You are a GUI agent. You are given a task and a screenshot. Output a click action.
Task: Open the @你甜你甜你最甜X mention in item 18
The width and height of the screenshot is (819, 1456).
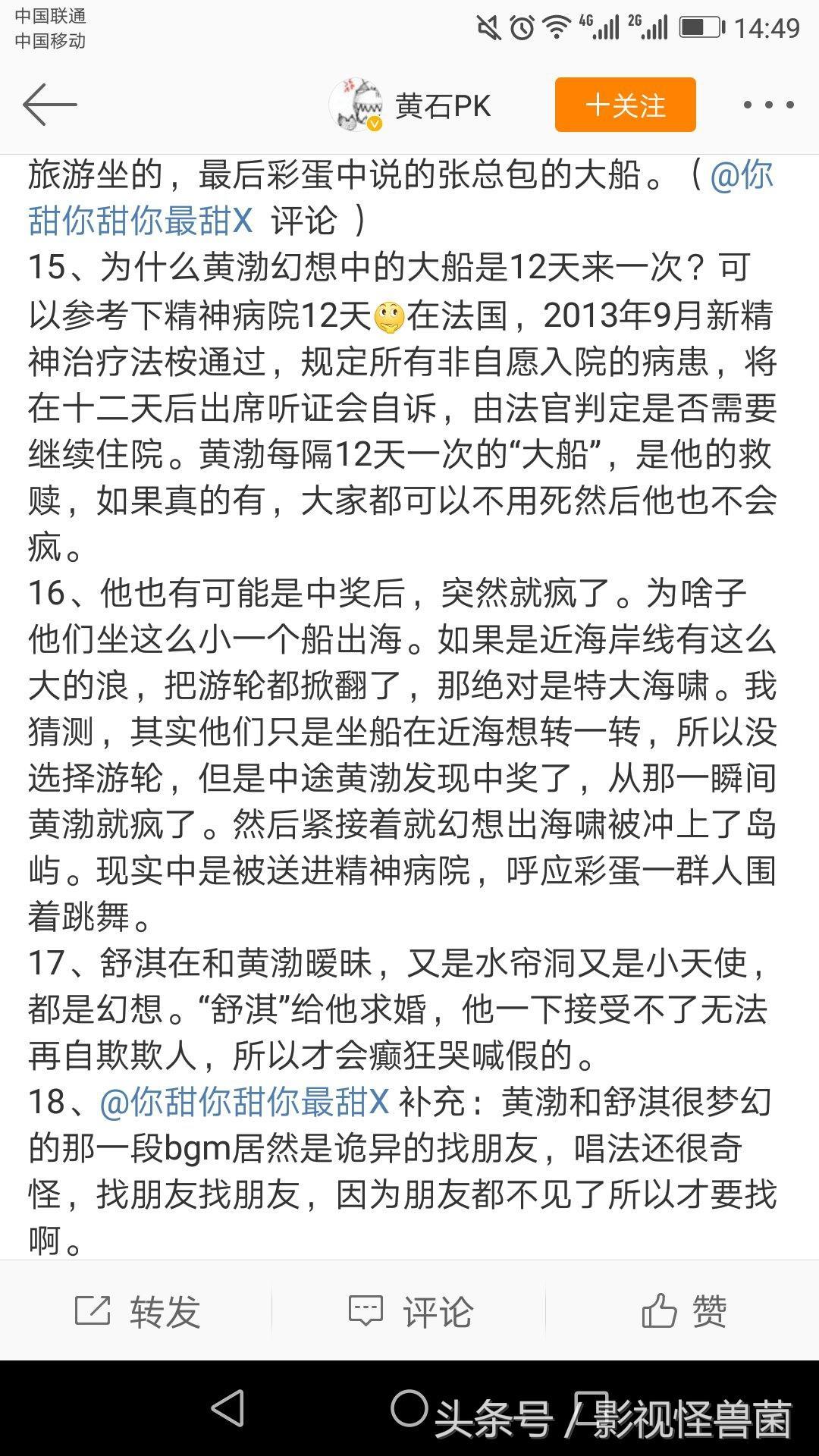pyautogui.click(x=244, y=1102)
